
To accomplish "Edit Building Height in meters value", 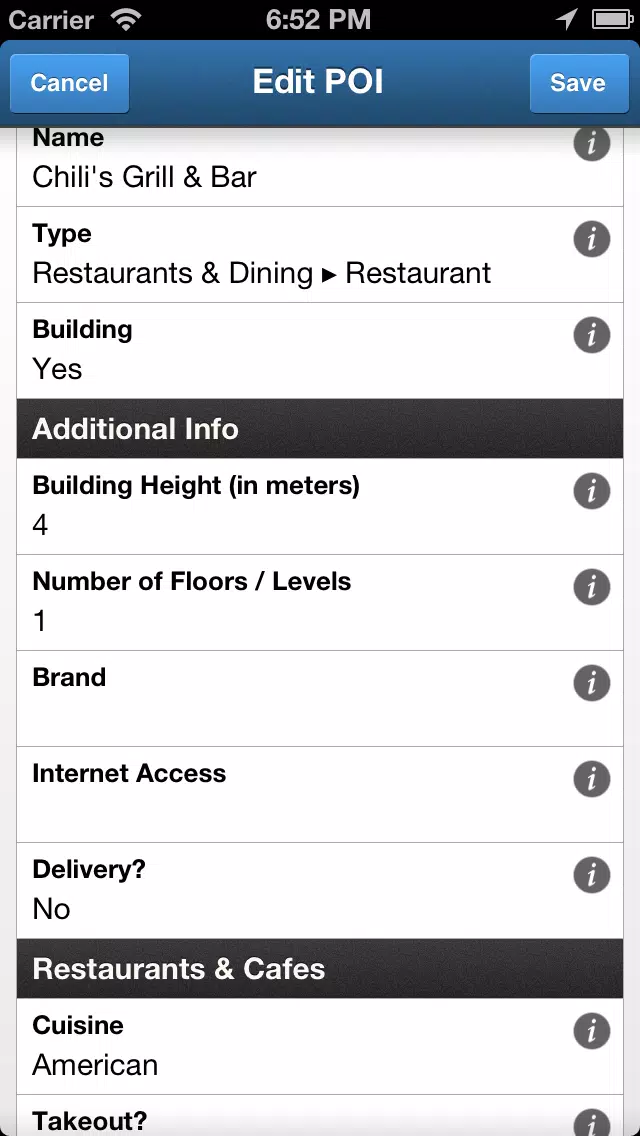I will 320,506.
